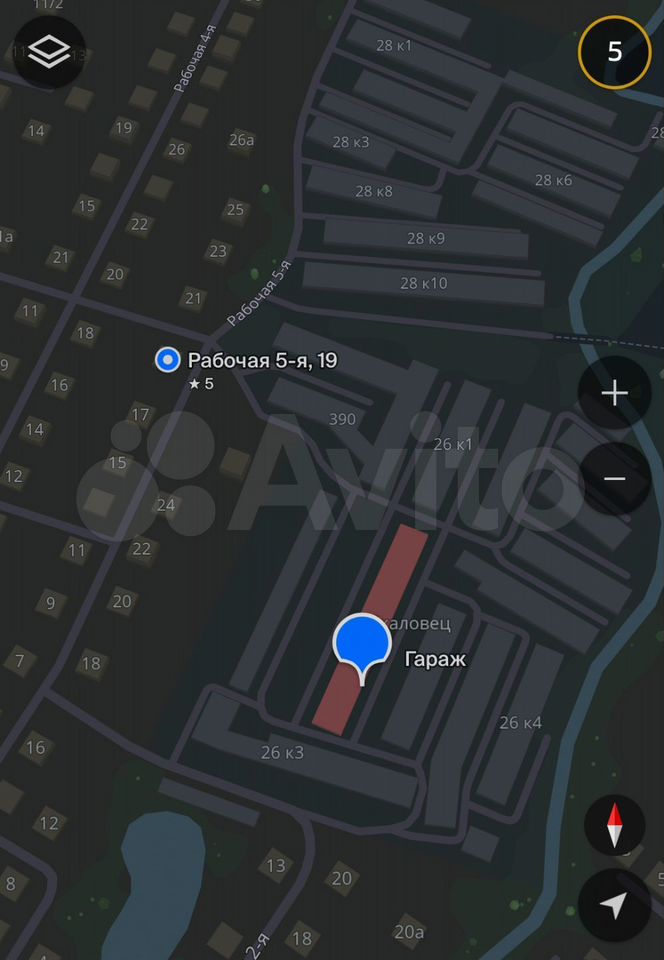Open the map layers menu

click(x=49, y=52)
